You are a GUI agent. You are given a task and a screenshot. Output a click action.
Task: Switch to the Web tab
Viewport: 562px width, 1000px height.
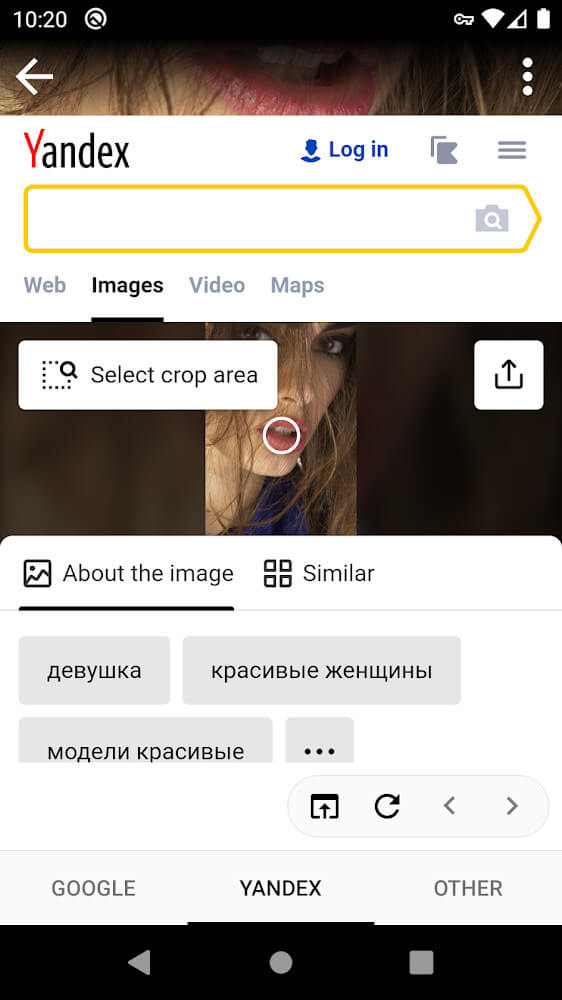tap(45, 285)
